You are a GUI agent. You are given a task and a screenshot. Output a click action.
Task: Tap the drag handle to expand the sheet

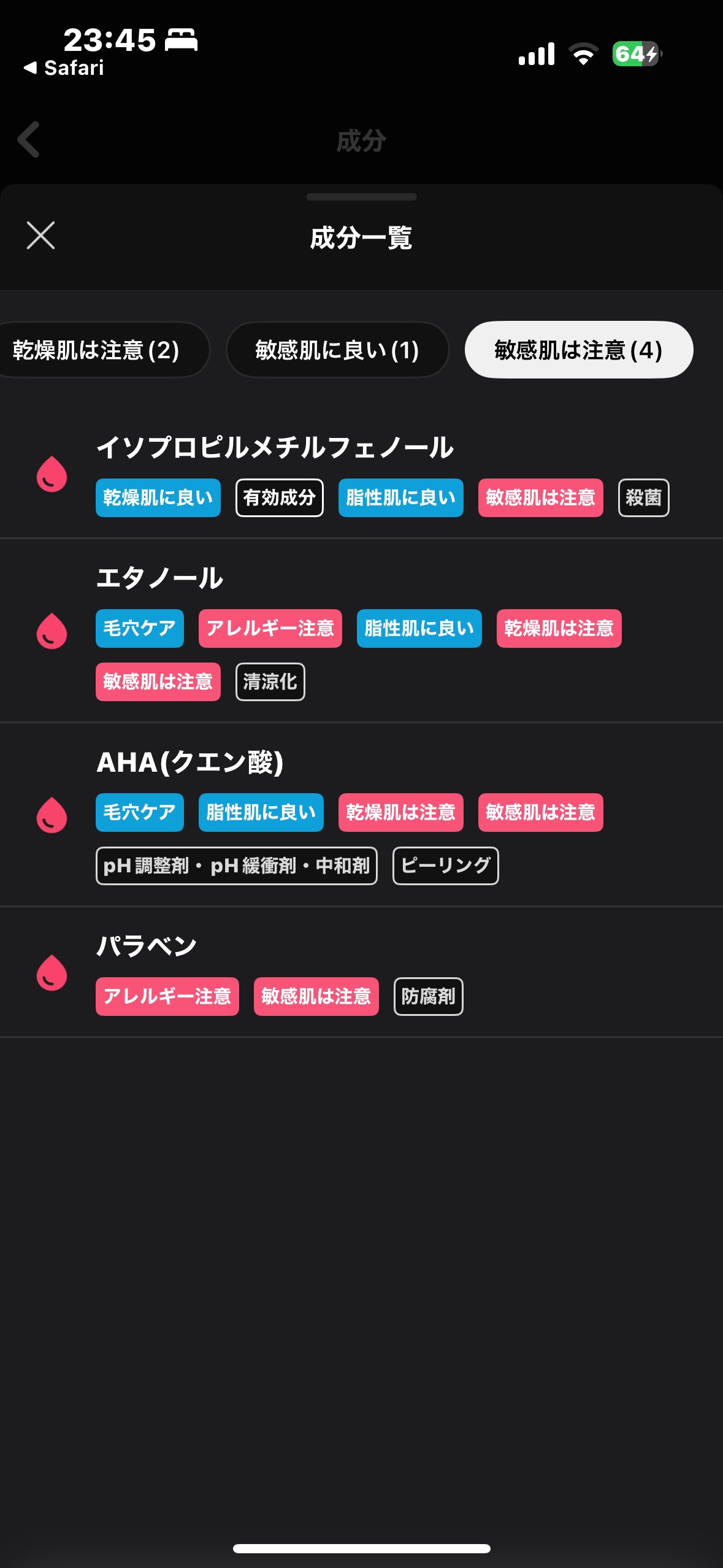tap(361, 196)
